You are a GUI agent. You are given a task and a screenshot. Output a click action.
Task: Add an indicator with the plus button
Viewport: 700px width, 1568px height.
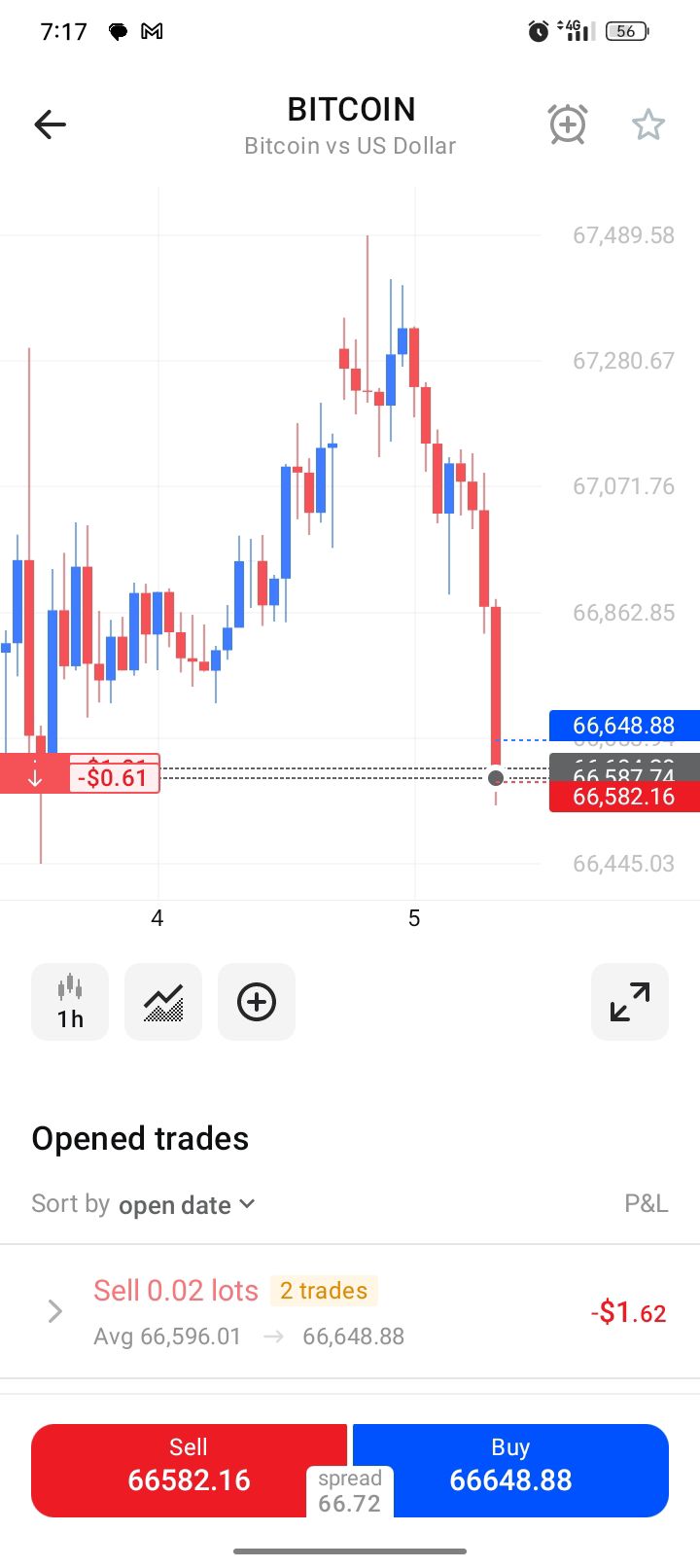coord(257,1002)
